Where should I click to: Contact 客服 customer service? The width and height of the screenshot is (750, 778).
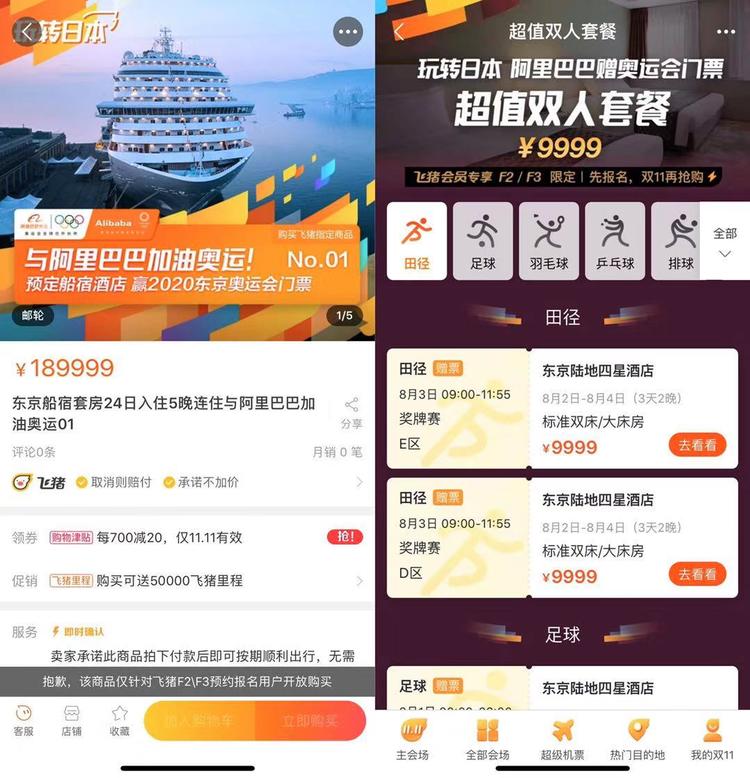pyautogui.click(x=23, y=720)
